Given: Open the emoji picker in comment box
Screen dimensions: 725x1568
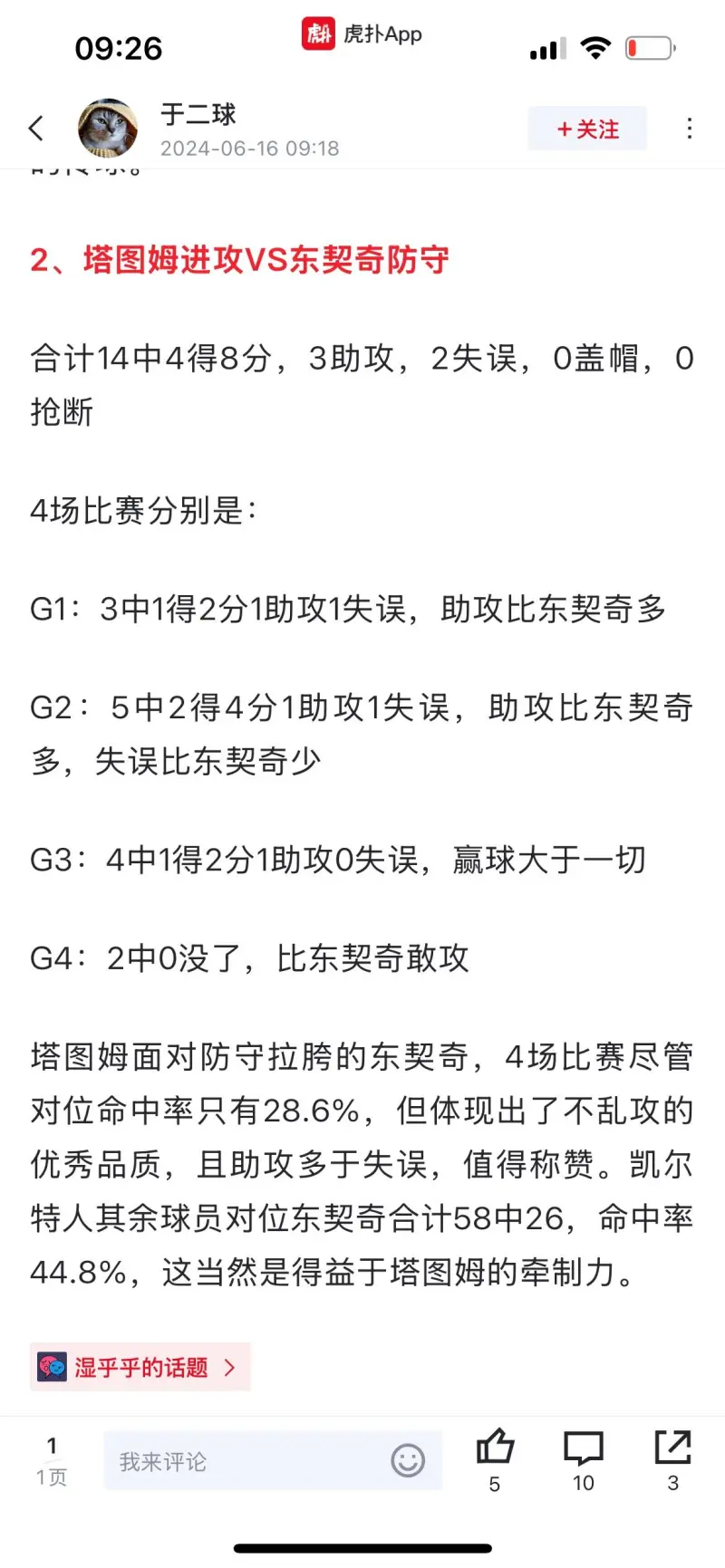Looking at the screenshot, I should 408,1460.
